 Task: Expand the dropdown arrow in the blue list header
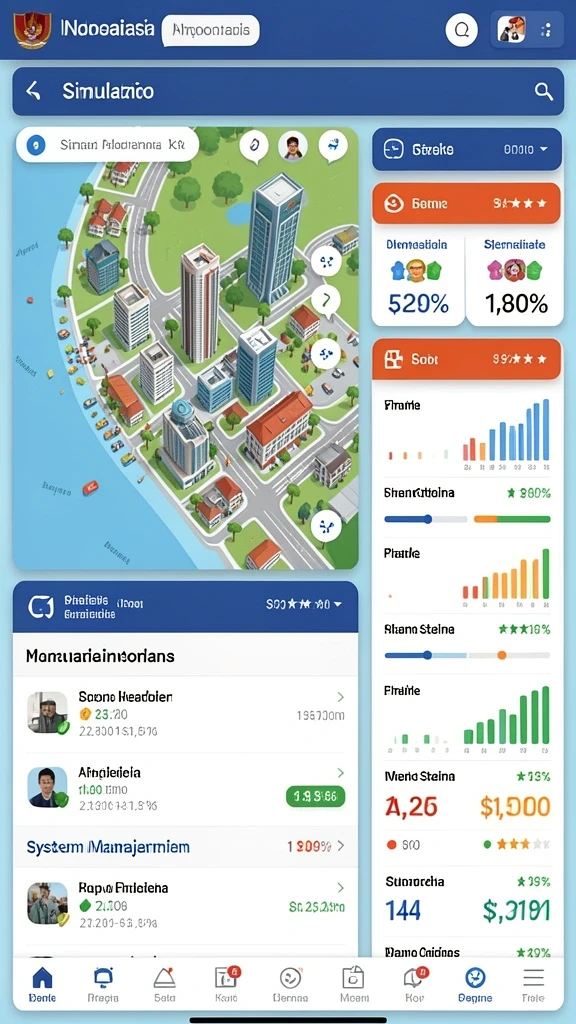pos(338,605)
